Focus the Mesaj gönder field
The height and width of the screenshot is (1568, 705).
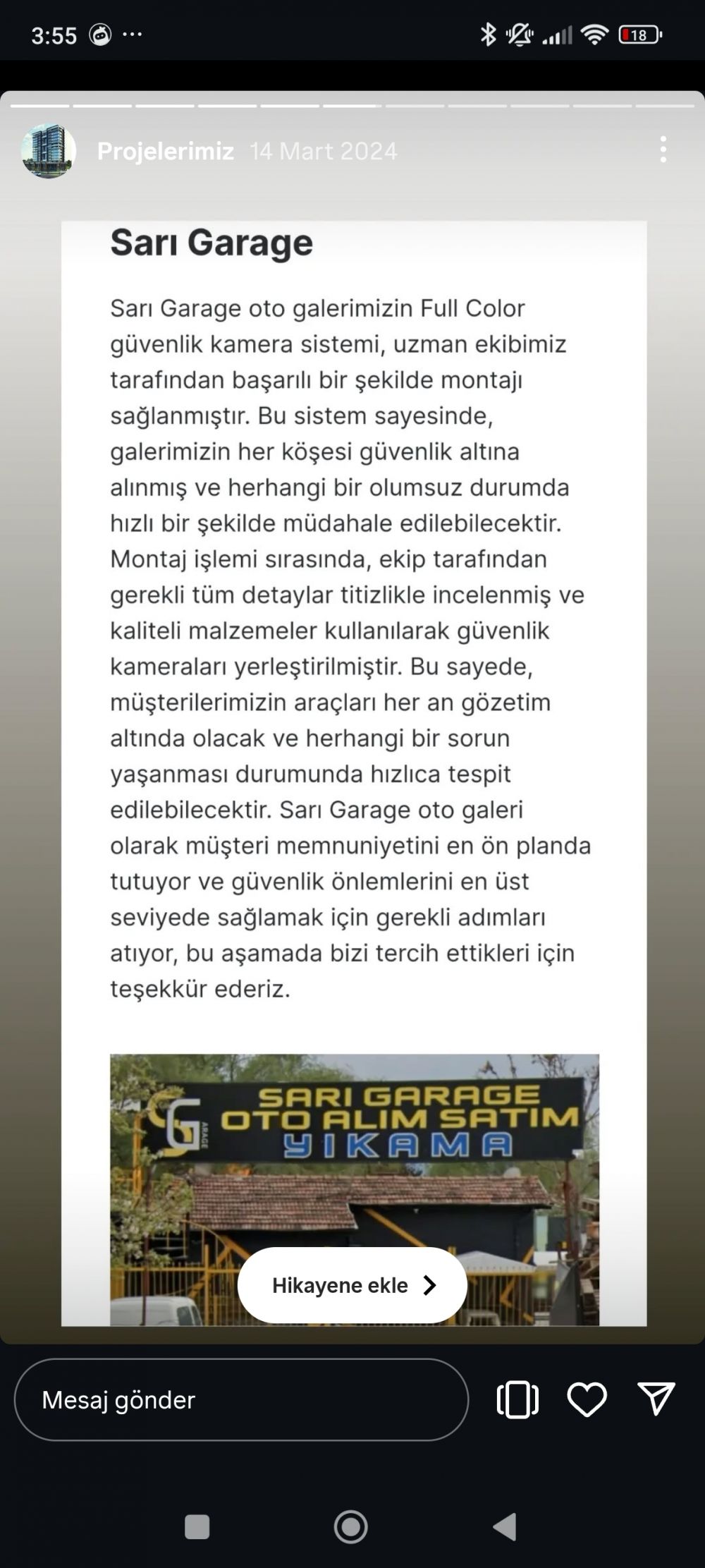point(241,1400)
